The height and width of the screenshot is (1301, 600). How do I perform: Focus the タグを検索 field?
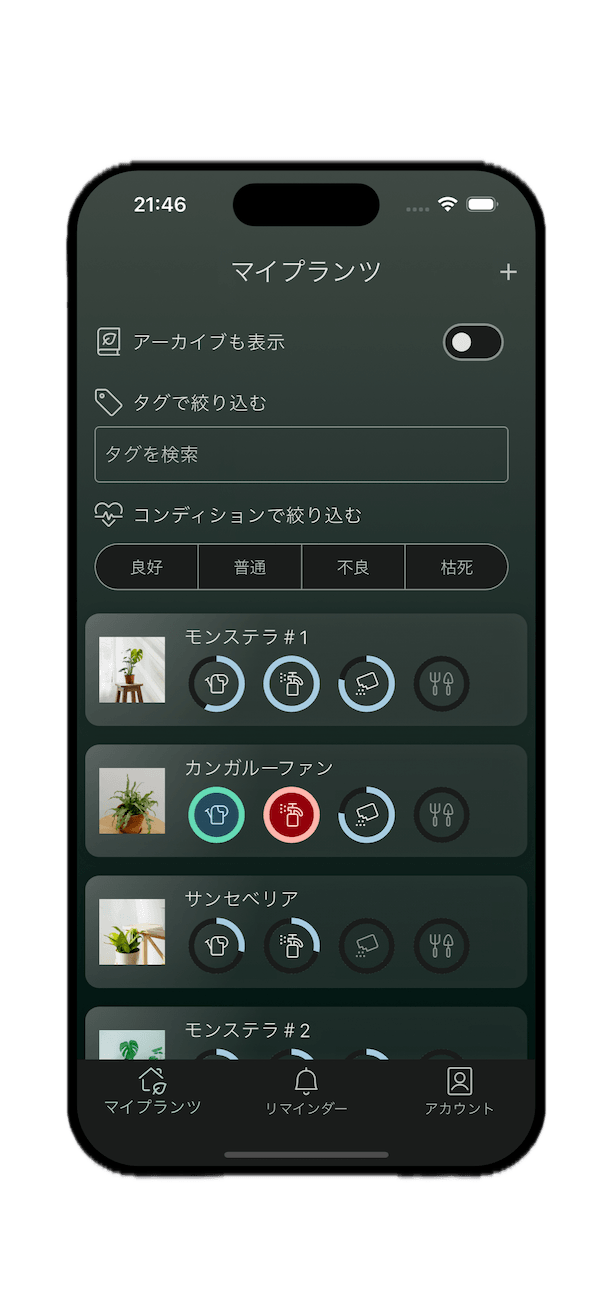pyautogui.click(x=301, y=455)
